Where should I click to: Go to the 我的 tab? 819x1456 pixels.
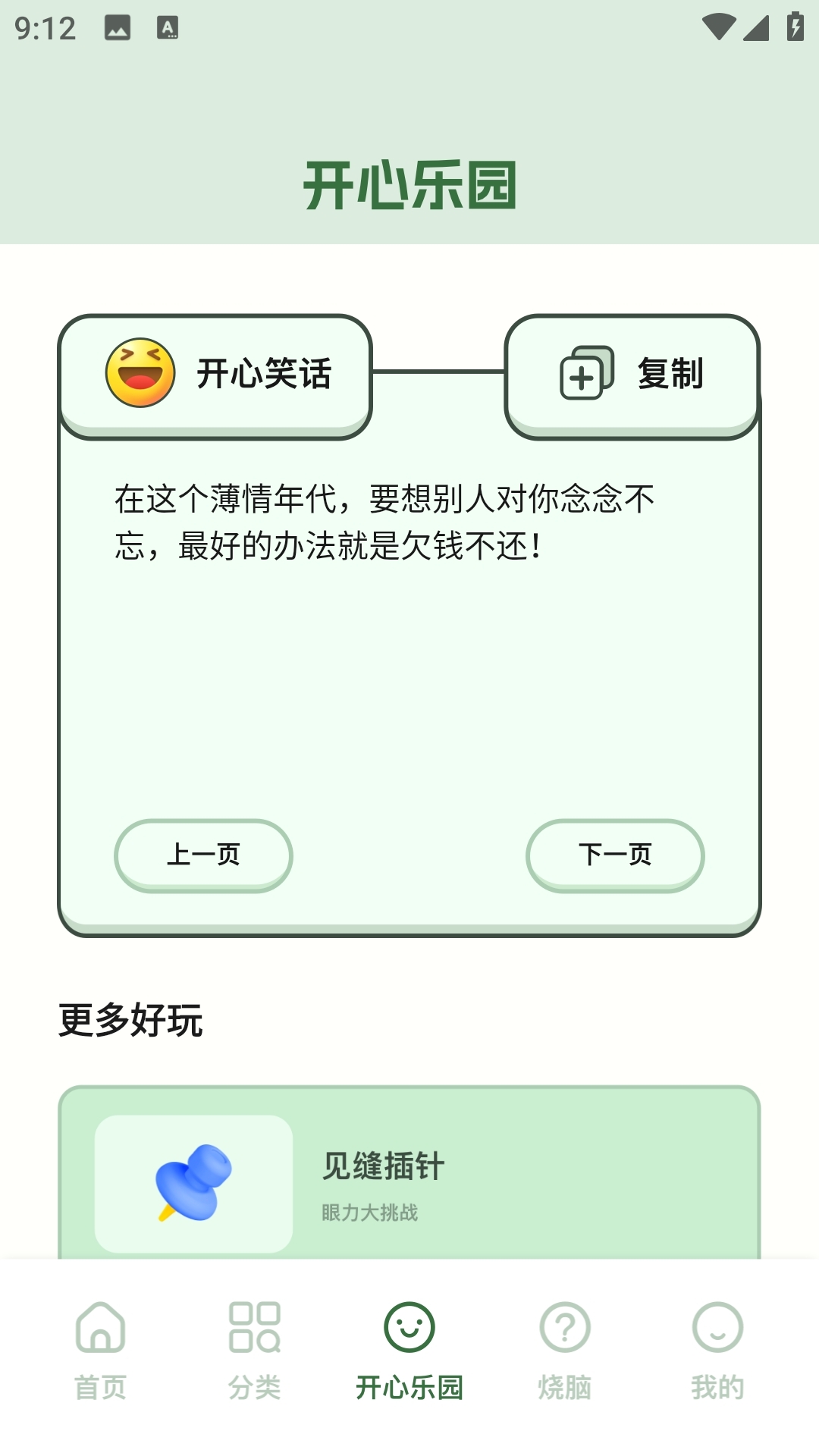click(717, 1357)
